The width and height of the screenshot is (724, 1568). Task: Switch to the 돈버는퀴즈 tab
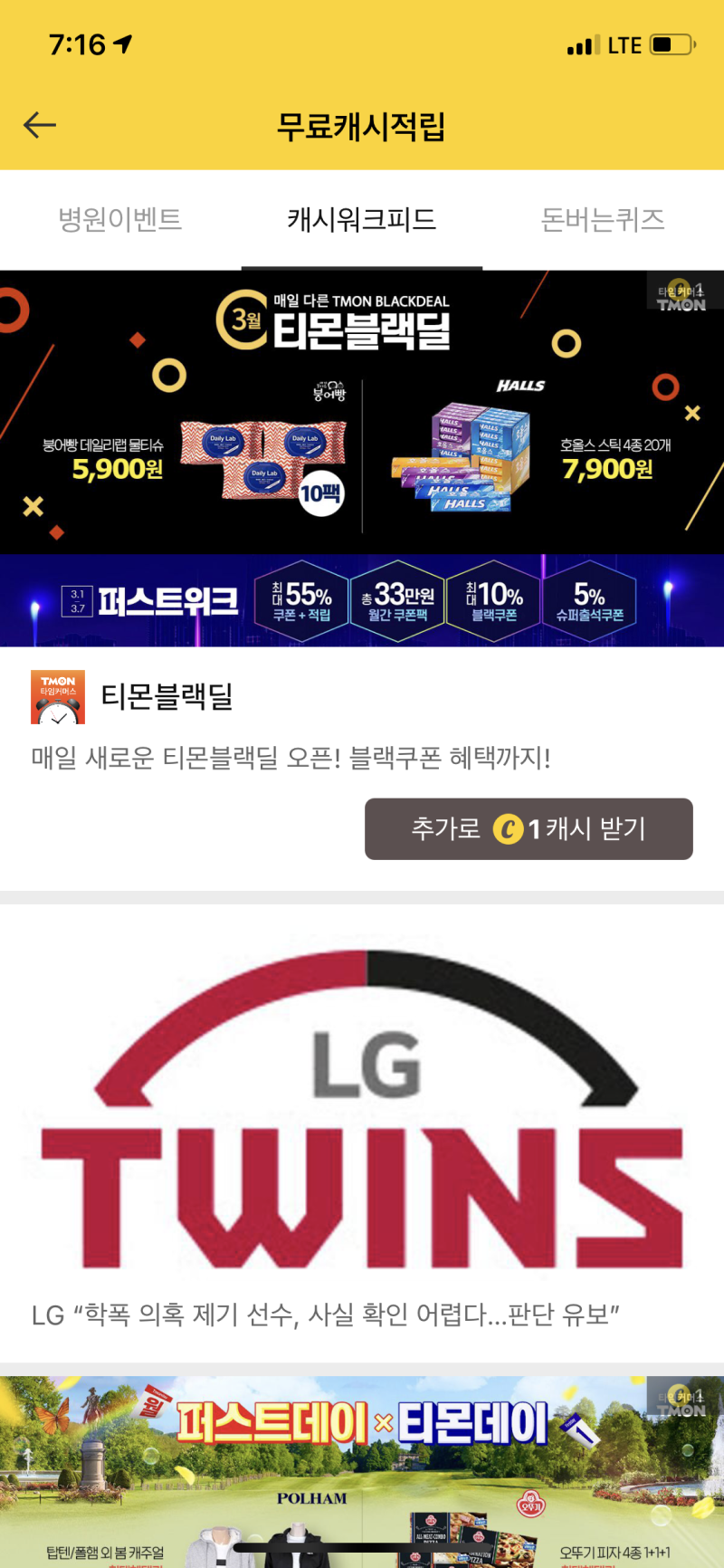point(603,220)
